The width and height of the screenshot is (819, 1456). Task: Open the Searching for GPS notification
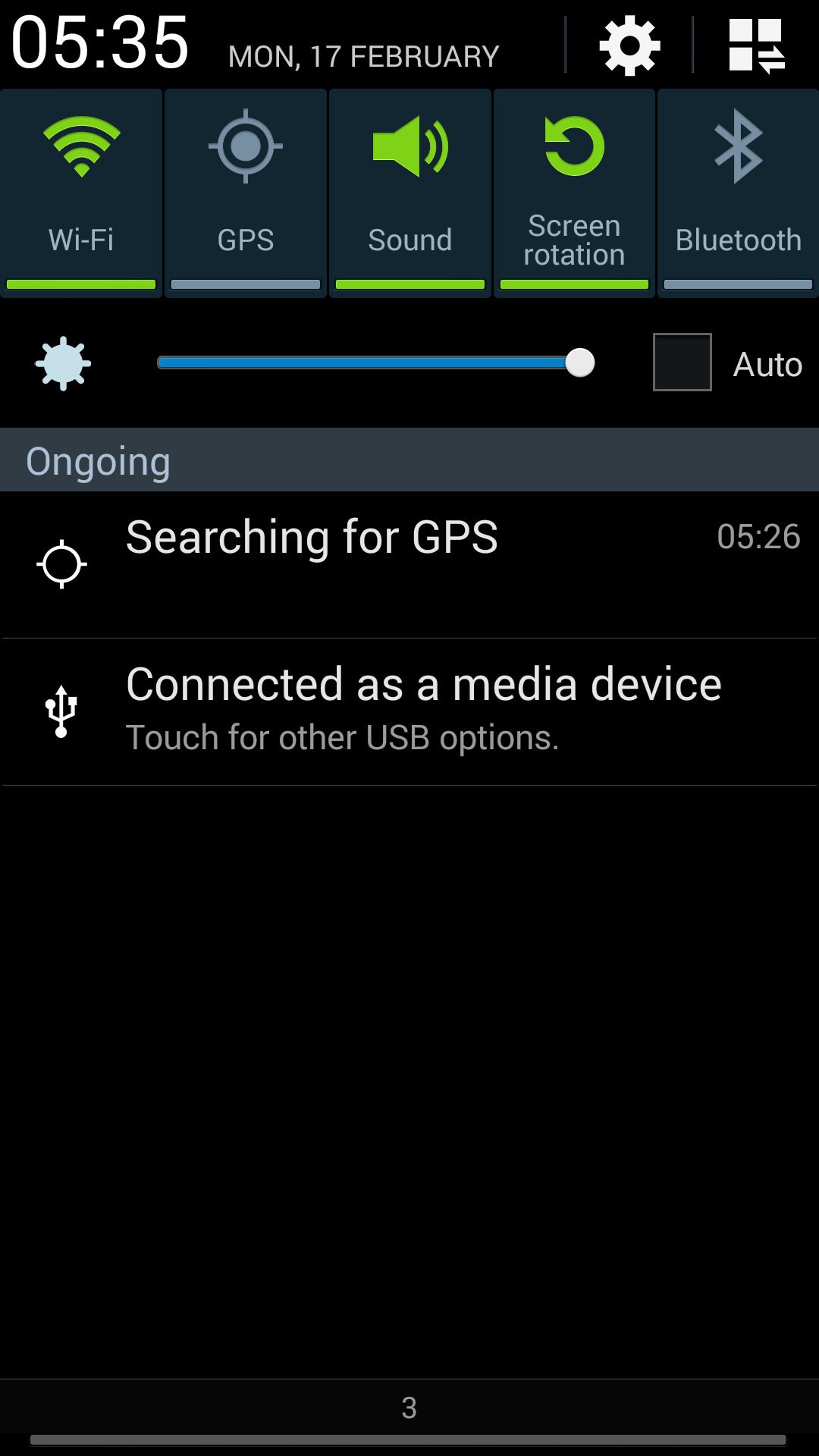pyautogui.click(x=409, y=565)
